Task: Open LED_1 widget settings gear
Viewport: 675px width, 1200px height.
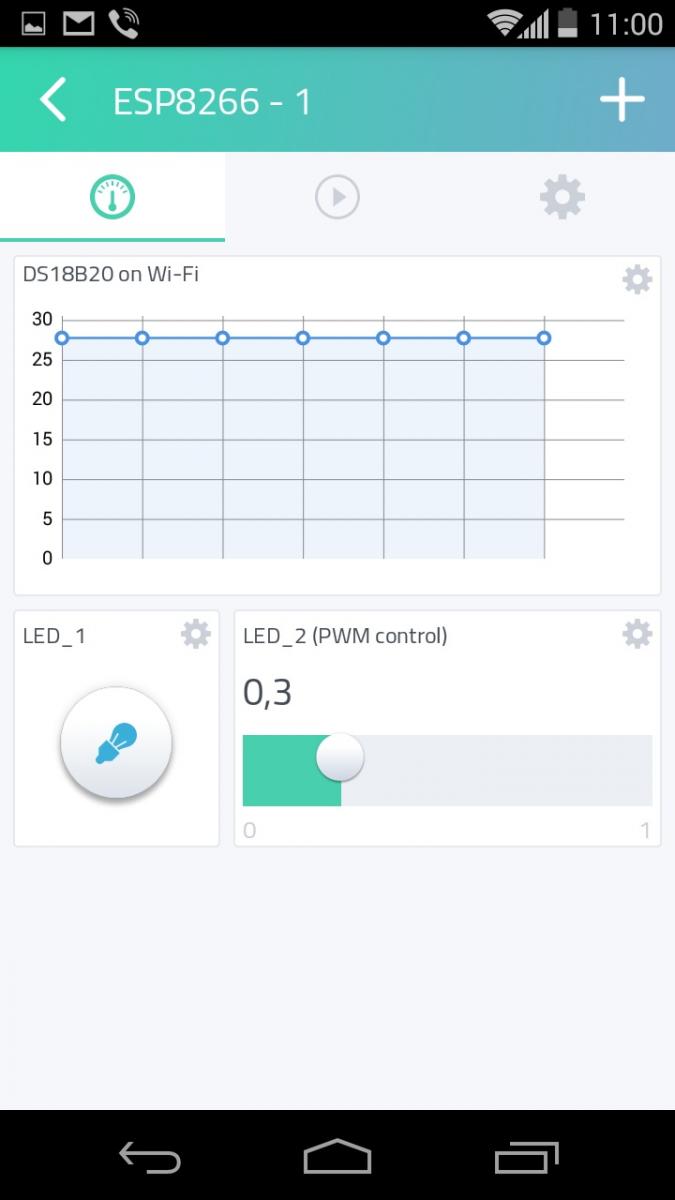Action: 195,633
